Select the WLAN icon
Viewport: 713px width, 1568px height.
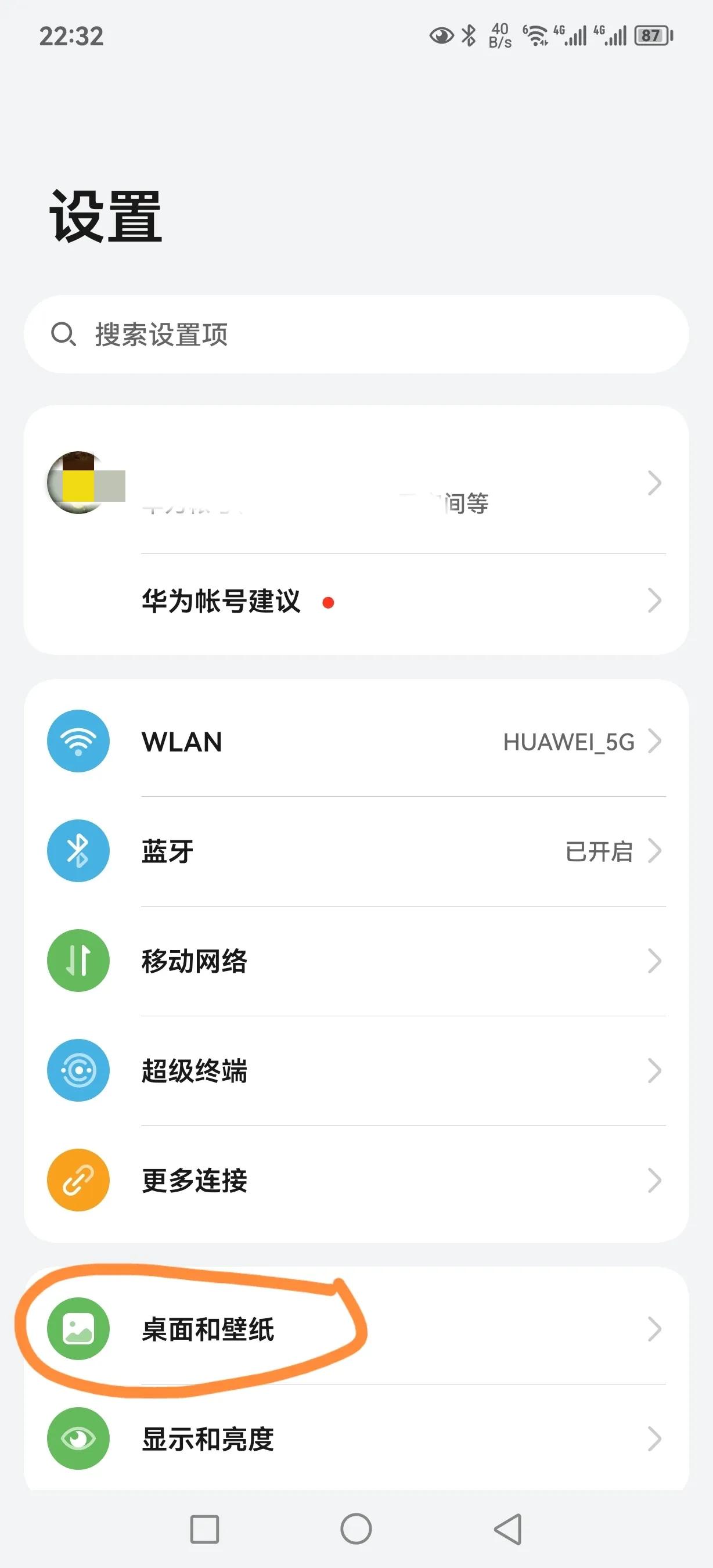pyautogui.click(x=77, y=742)
